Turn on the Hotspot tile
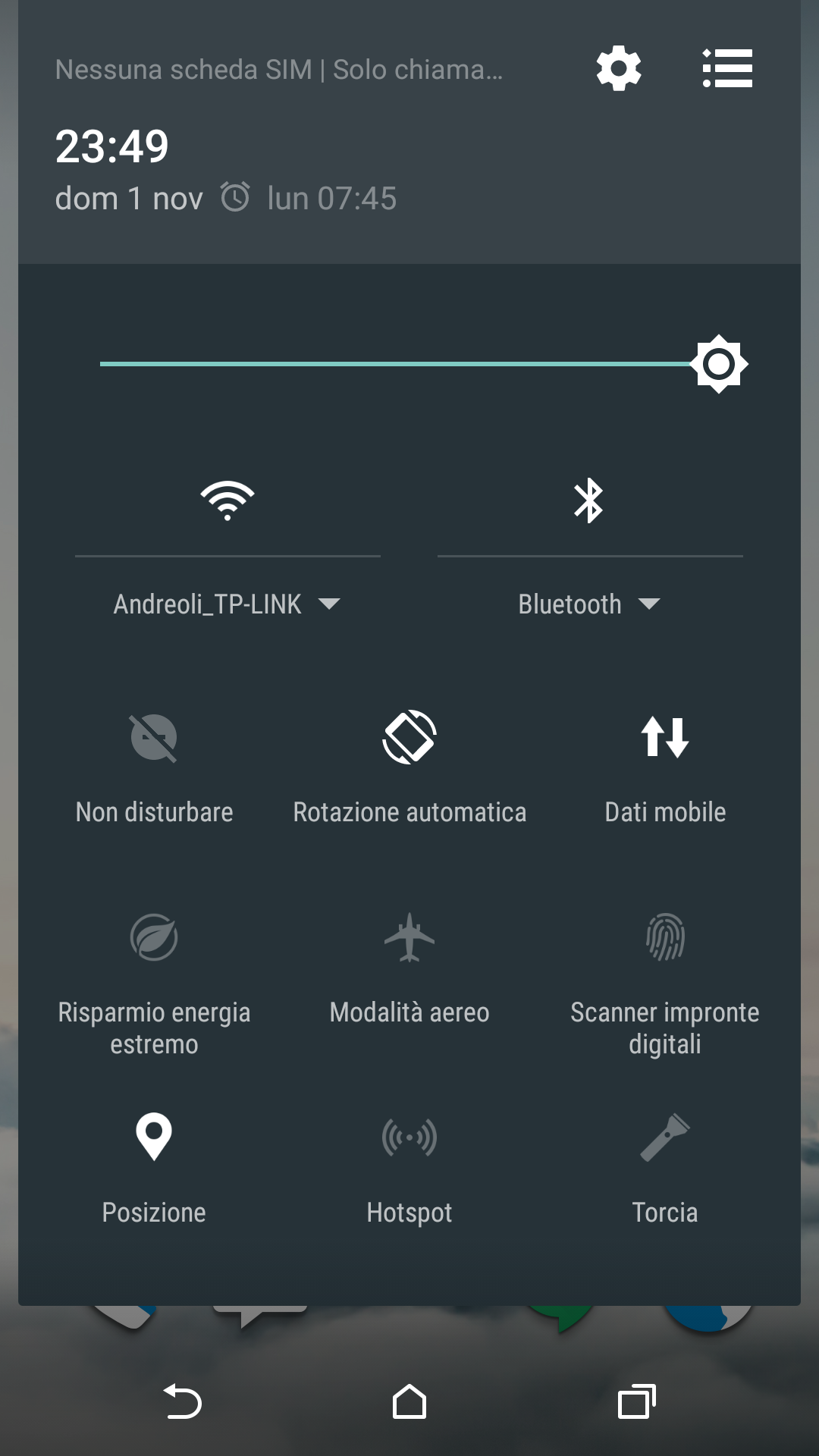Screen dimensions: 819x1456 coord(409,1169)
